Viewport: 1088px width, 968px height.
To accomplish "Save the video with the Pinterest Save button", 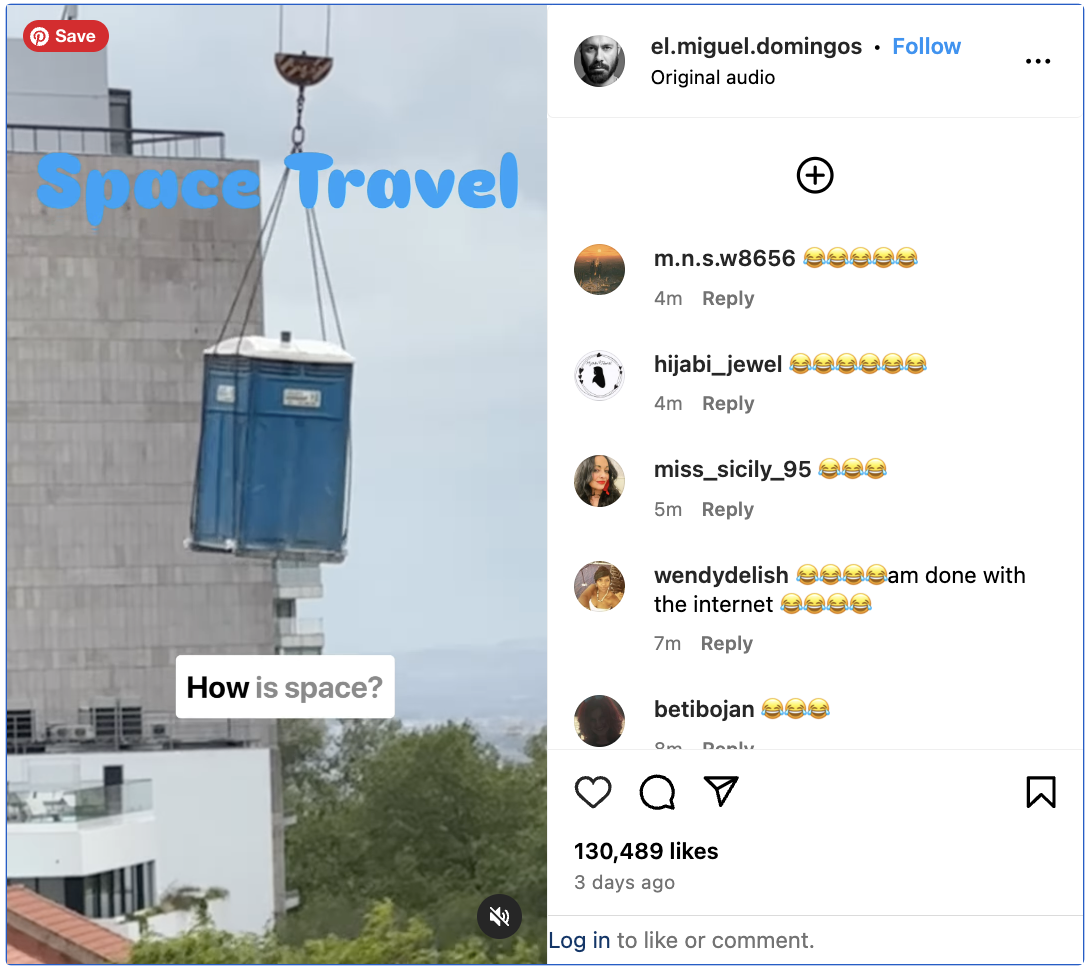I will pos(66,37).
